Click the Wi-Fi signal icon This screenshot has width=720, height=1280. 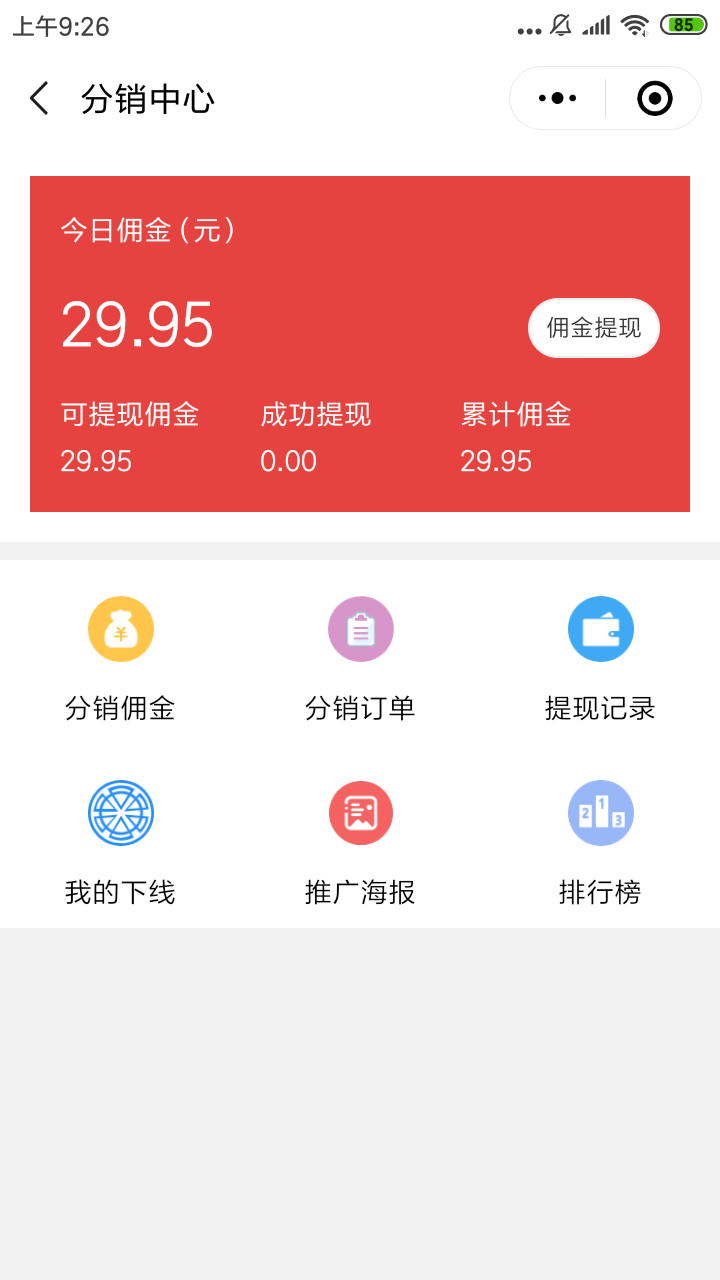[638, 25]
